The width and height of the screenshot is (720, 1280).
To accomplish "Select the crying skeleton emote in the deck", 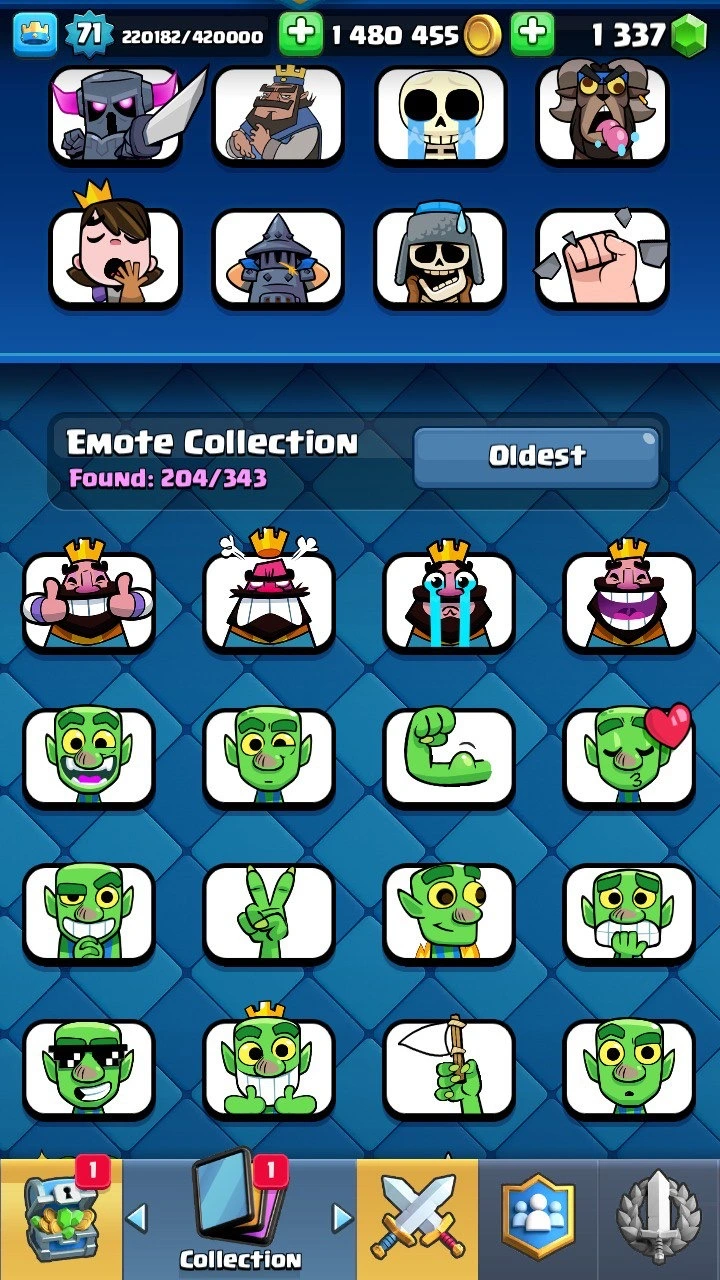I will click(x=440, y=114).
